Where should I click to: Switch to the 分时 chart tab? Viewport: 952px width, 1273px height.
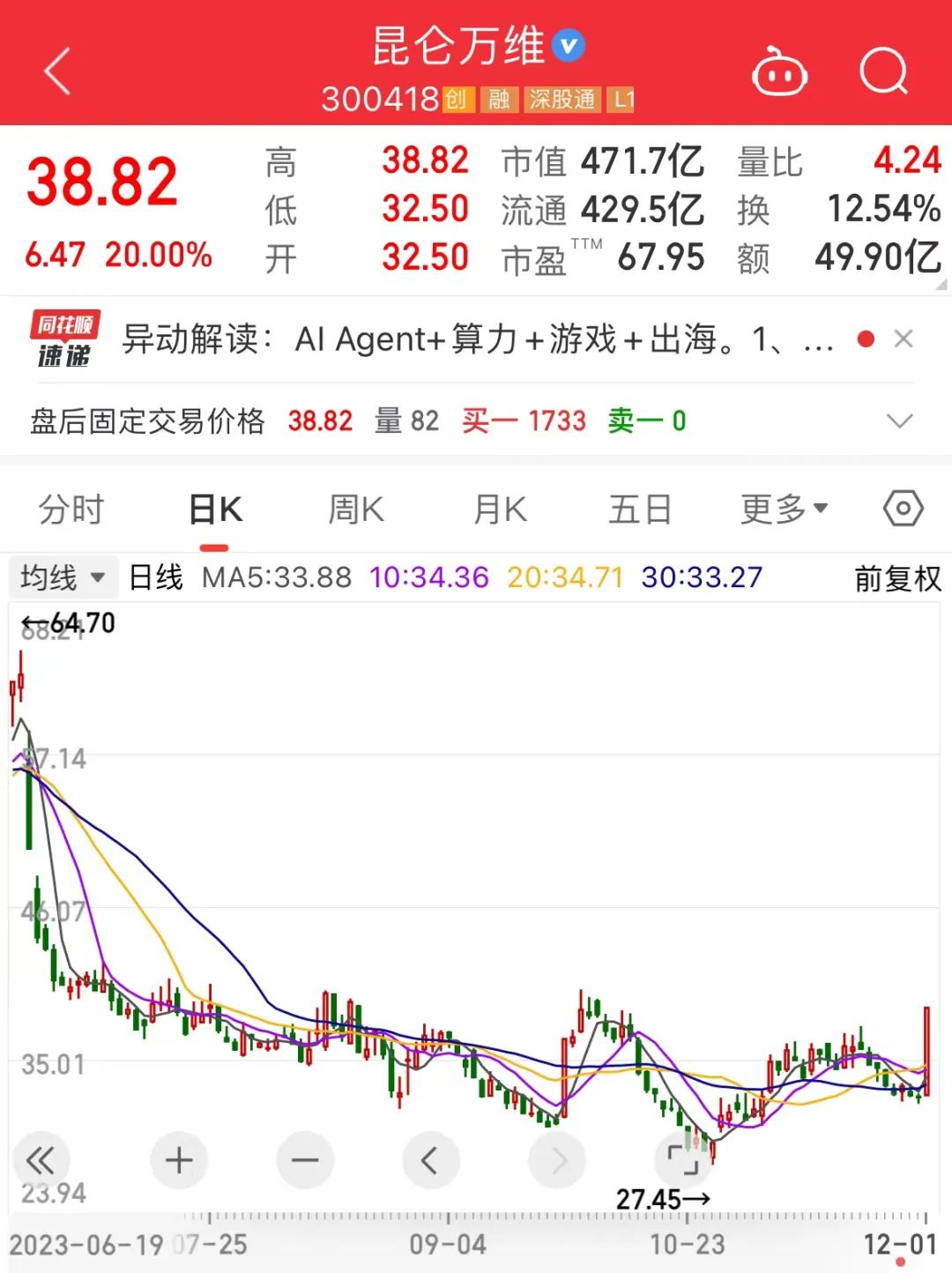[x=71, y=510]
